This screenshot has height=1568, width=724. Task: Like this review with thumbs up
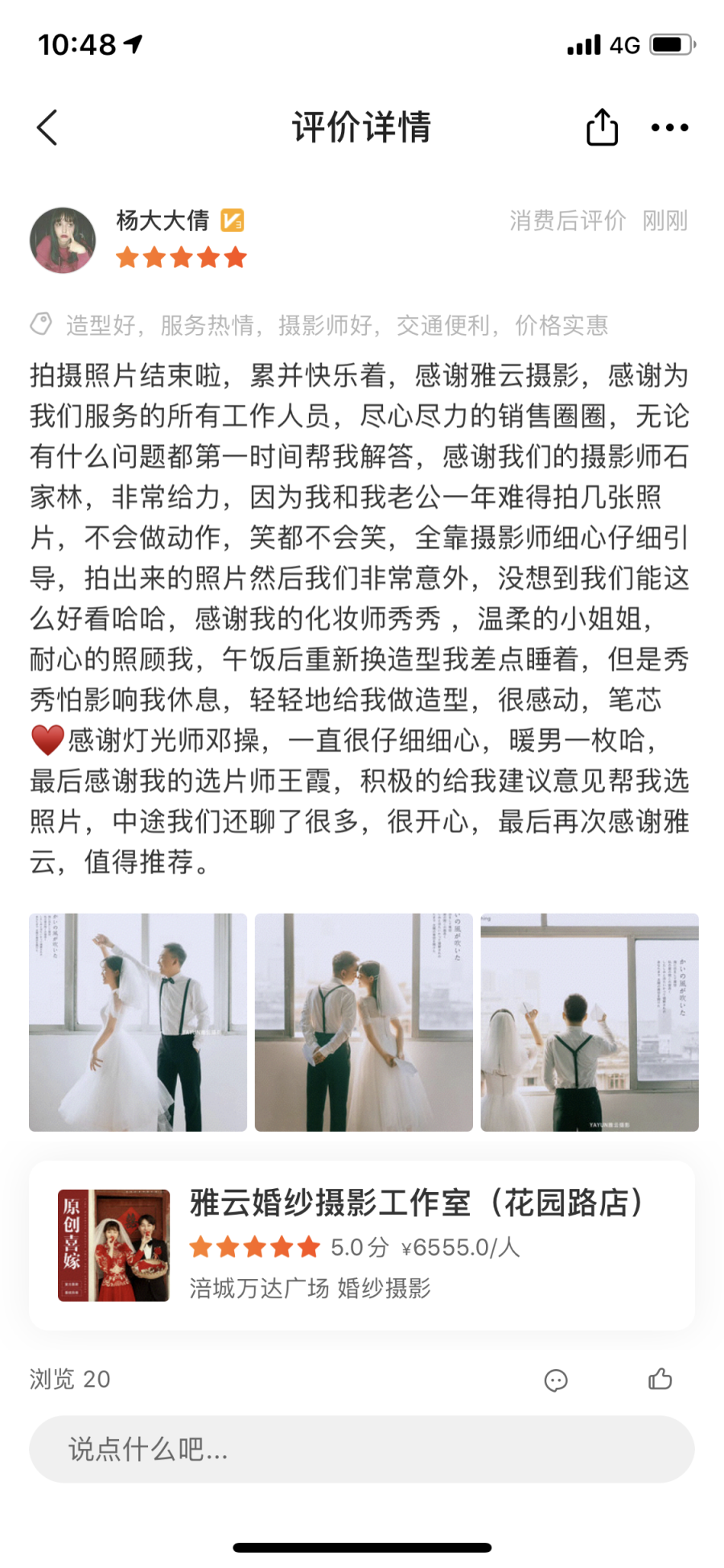[x=660, y=1379]
